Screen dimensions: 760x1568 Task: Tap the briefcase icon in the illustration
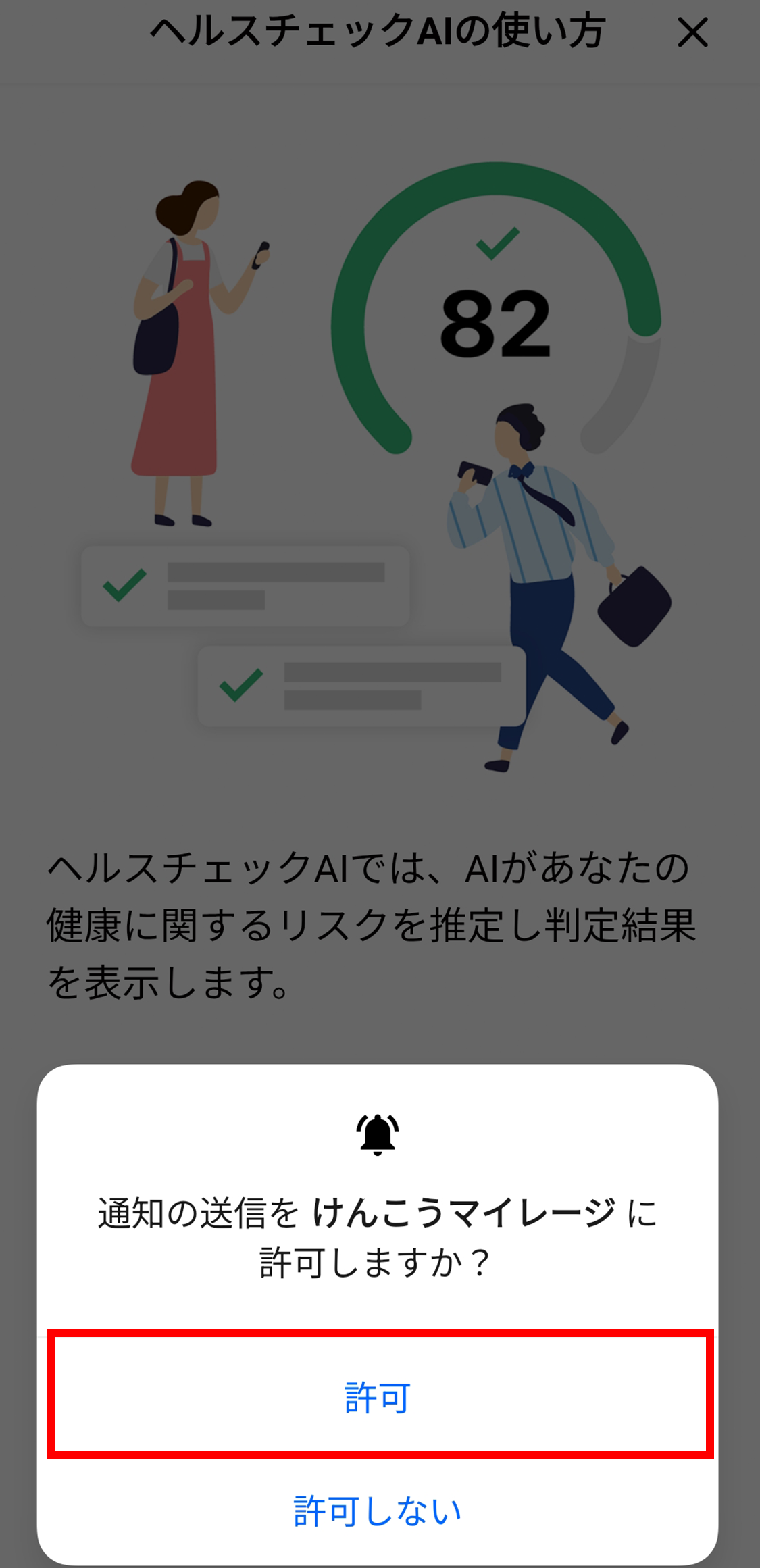coord(635,605)
